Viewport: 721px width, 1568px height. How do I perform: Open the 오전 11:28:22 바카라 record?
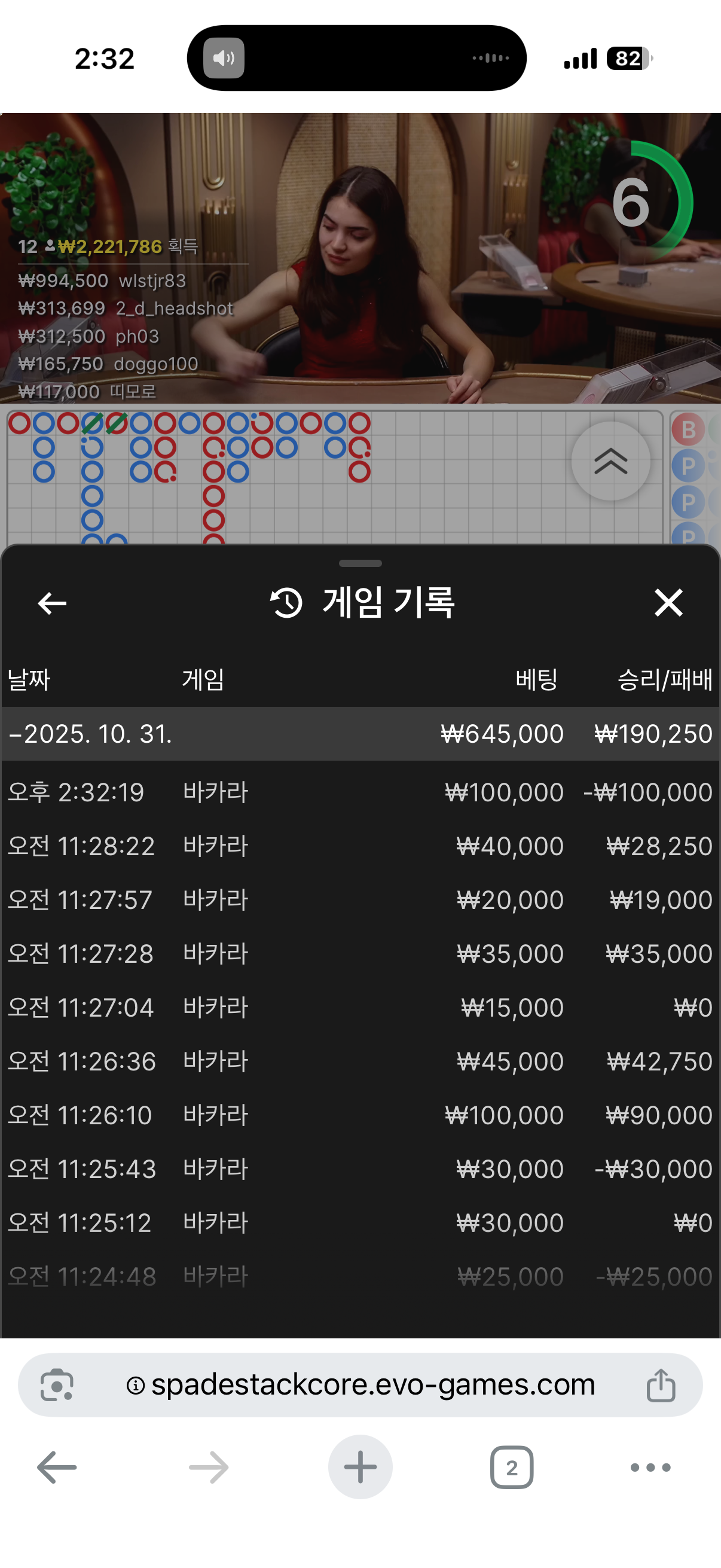[360, 846]
